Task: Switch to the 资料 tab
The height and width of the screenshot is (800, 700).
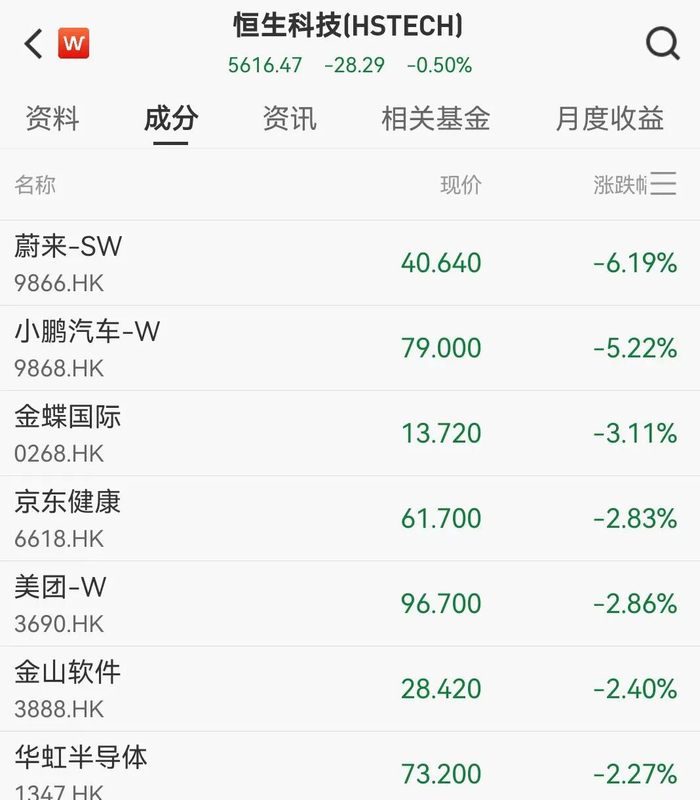Action: (x=52, y=119)
